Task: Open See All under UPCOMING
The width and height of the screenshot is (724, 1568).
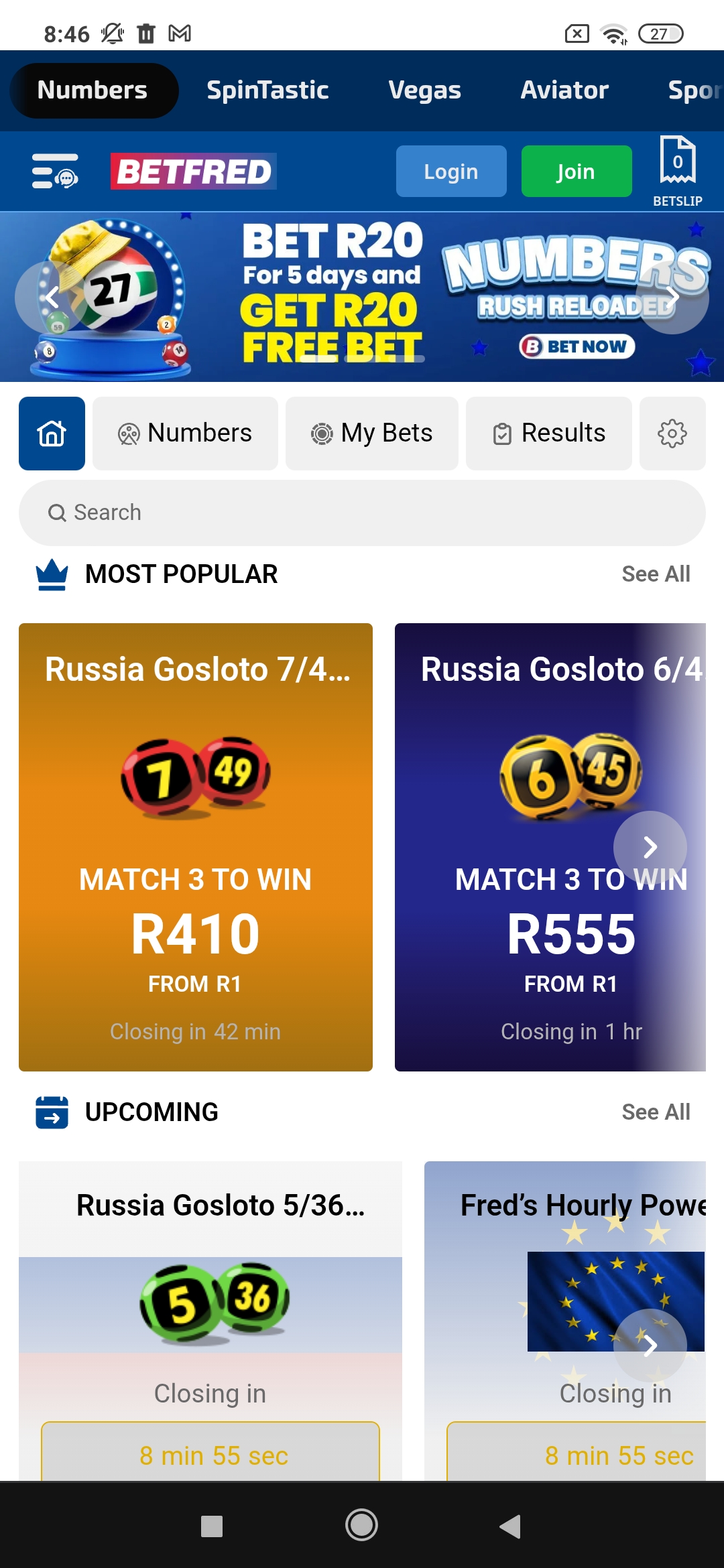Action: pos(656,1111)
